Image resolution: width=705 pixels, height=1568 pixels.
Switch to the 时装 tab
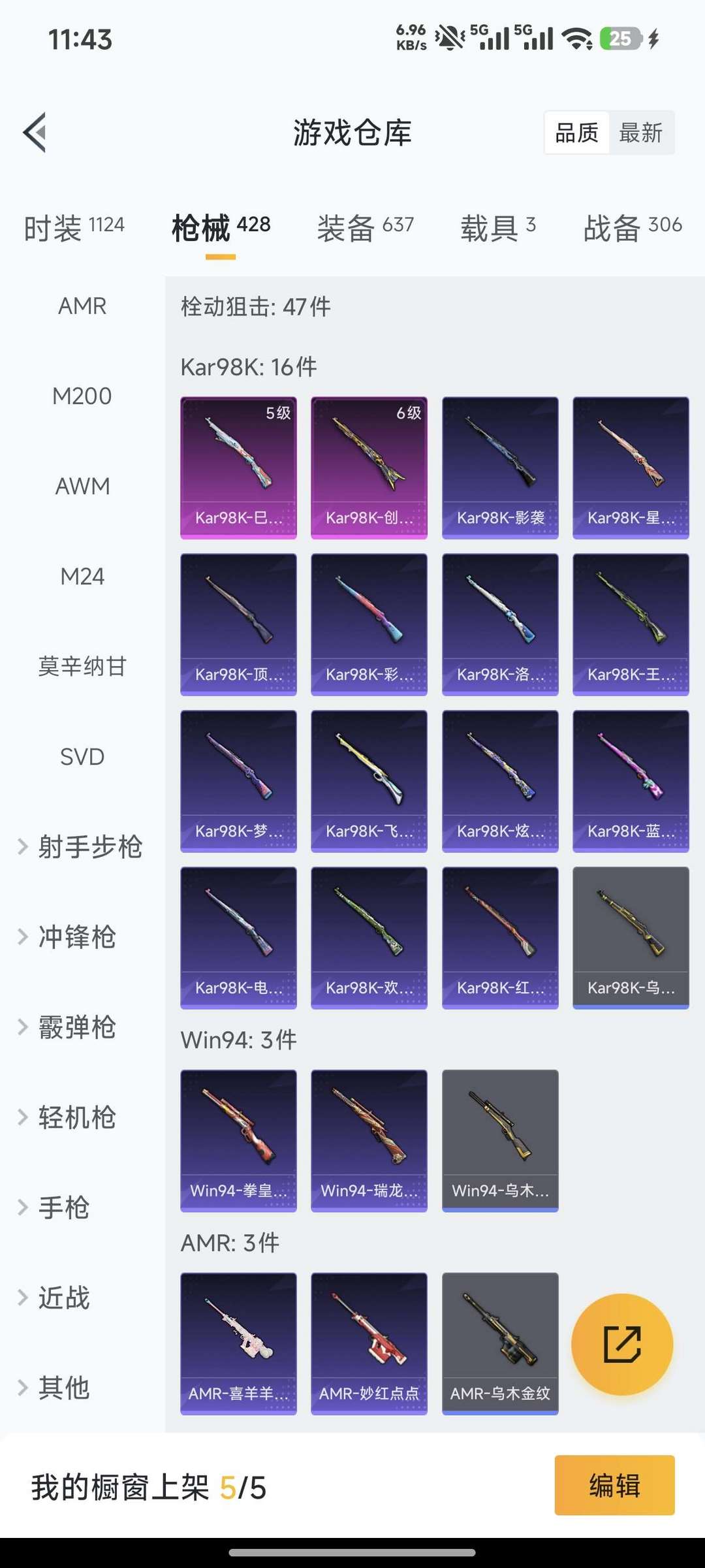click(x=74, y=228)
